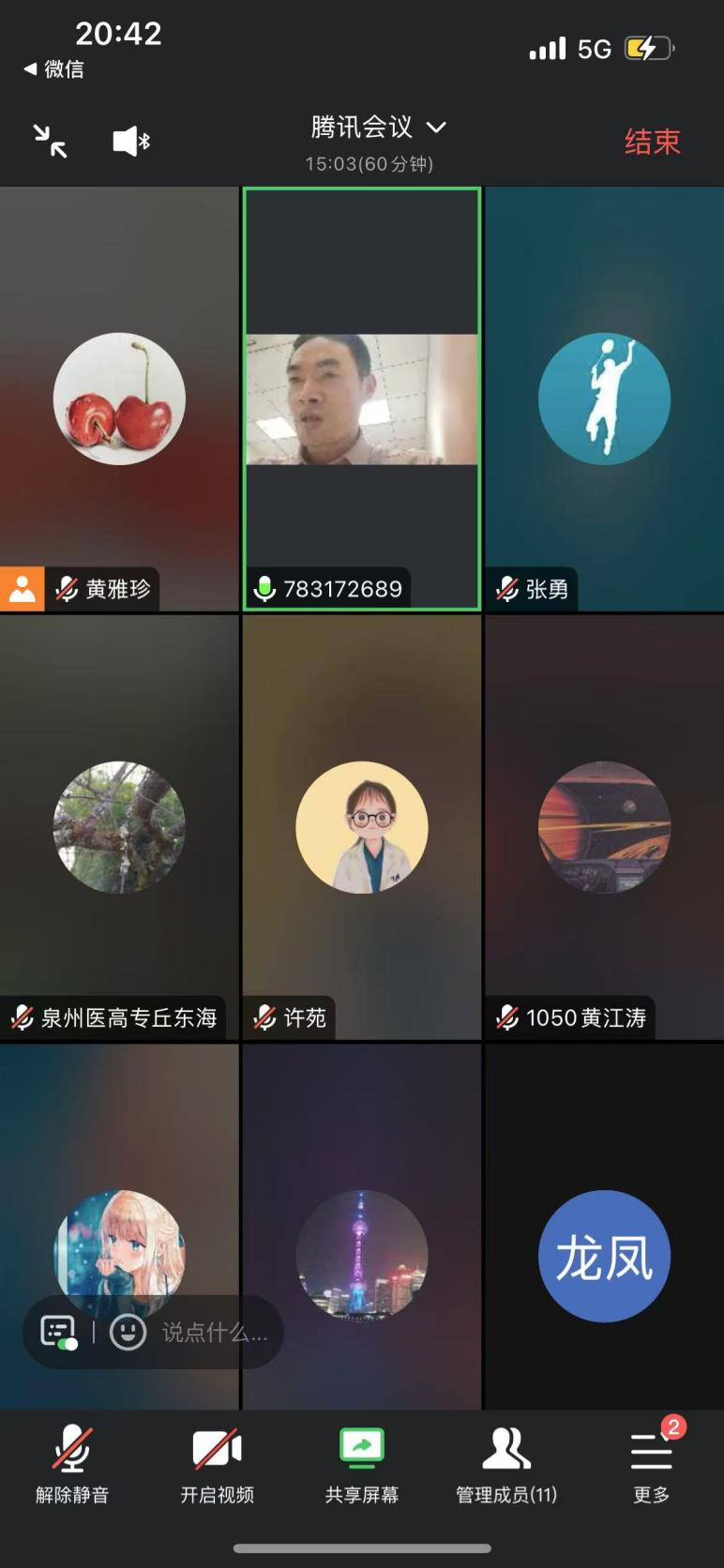Tap 结束 to end the meeting

pos(652,142)
